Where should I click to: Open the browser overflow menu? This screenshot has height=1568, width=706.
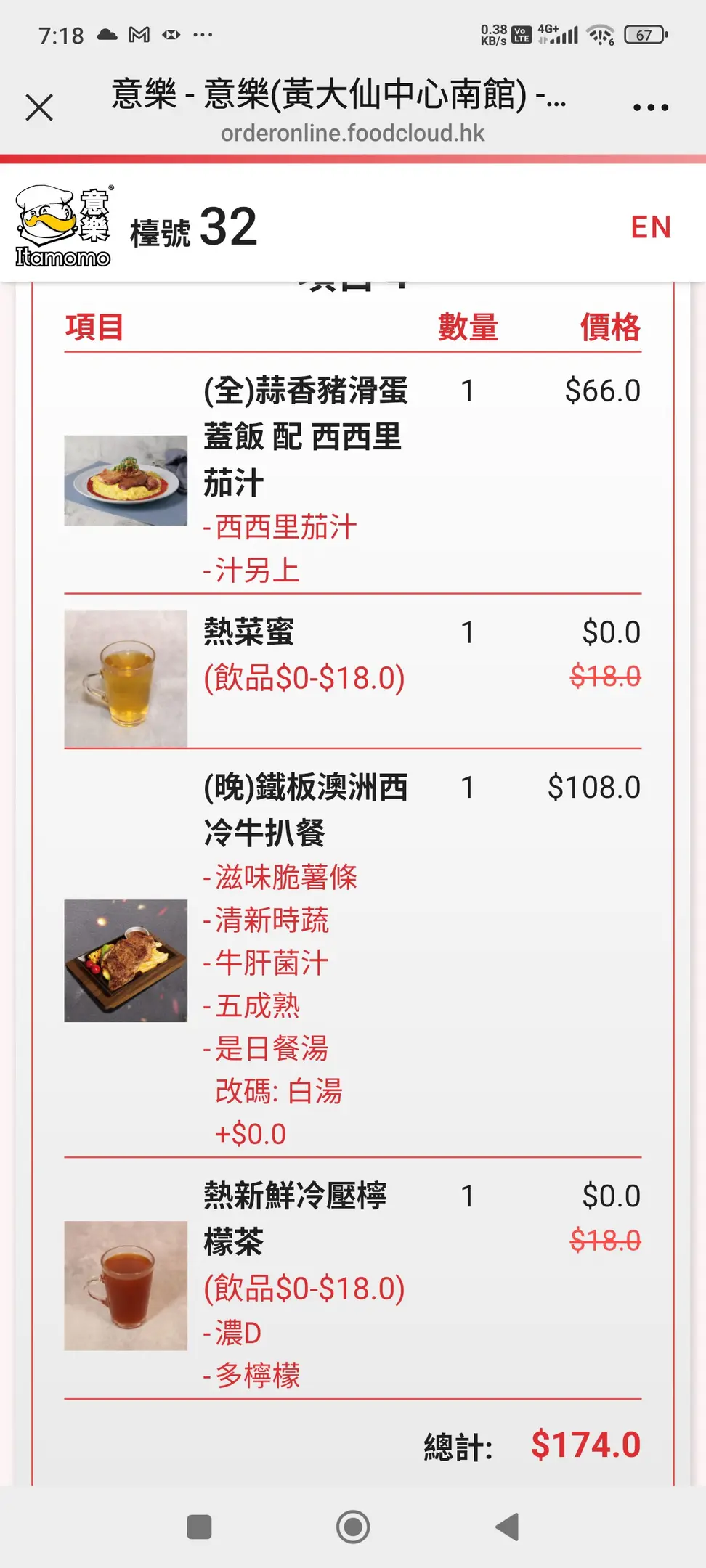pyautogui.click(x=650, y=107)
